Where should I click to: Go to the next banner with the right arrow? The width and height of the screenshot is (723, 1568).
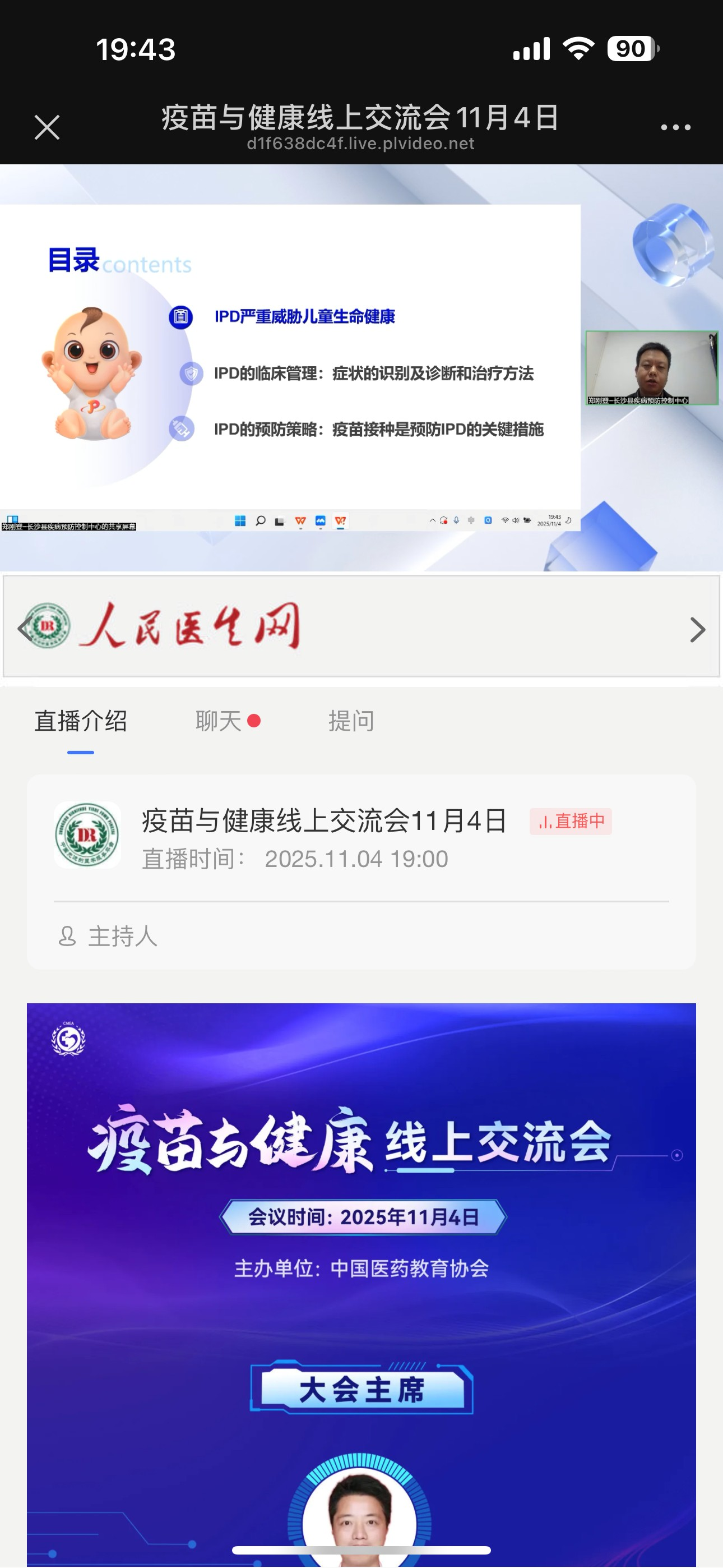697,629
